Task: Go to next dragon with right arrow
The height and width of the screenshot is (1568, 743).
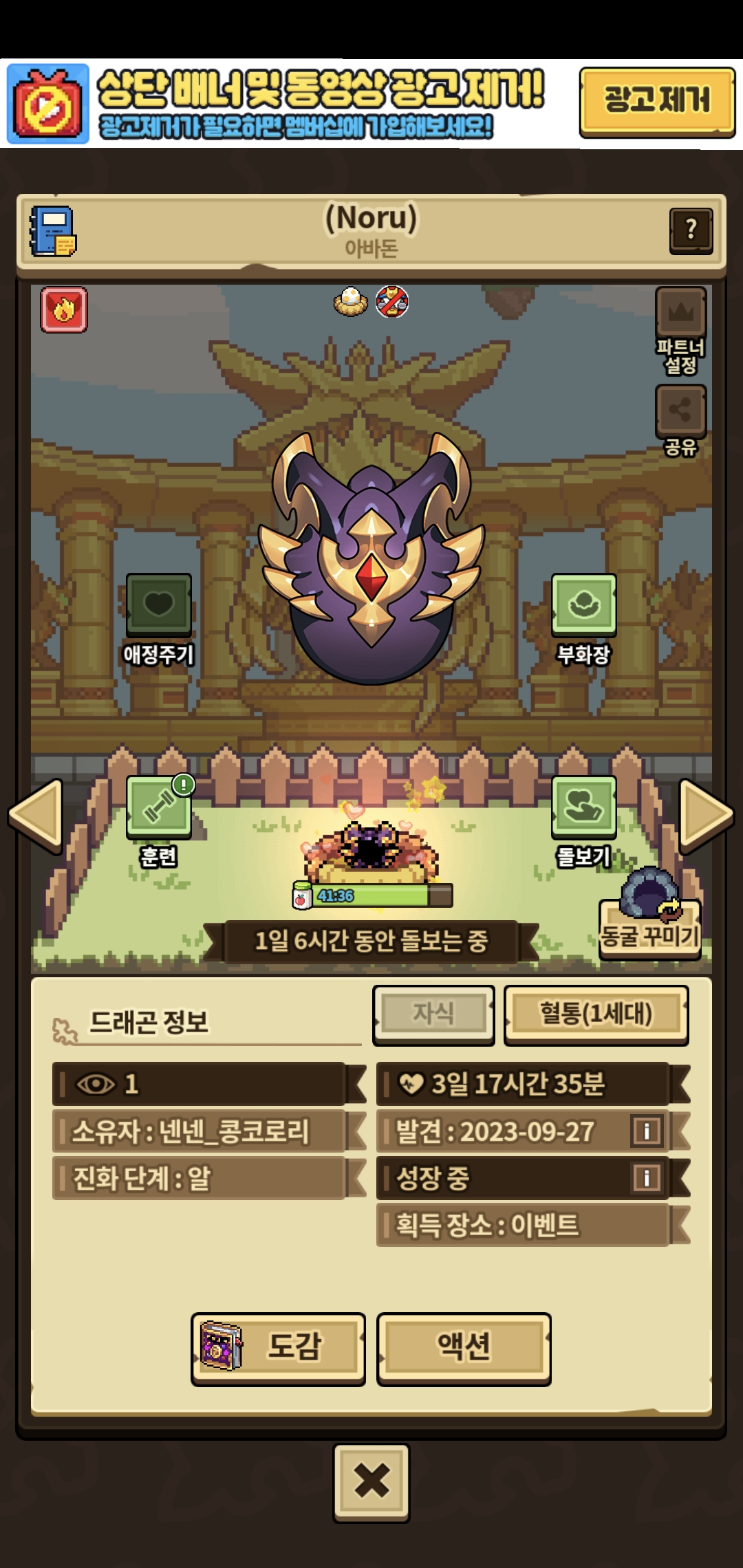Action: tap(706, 815)
